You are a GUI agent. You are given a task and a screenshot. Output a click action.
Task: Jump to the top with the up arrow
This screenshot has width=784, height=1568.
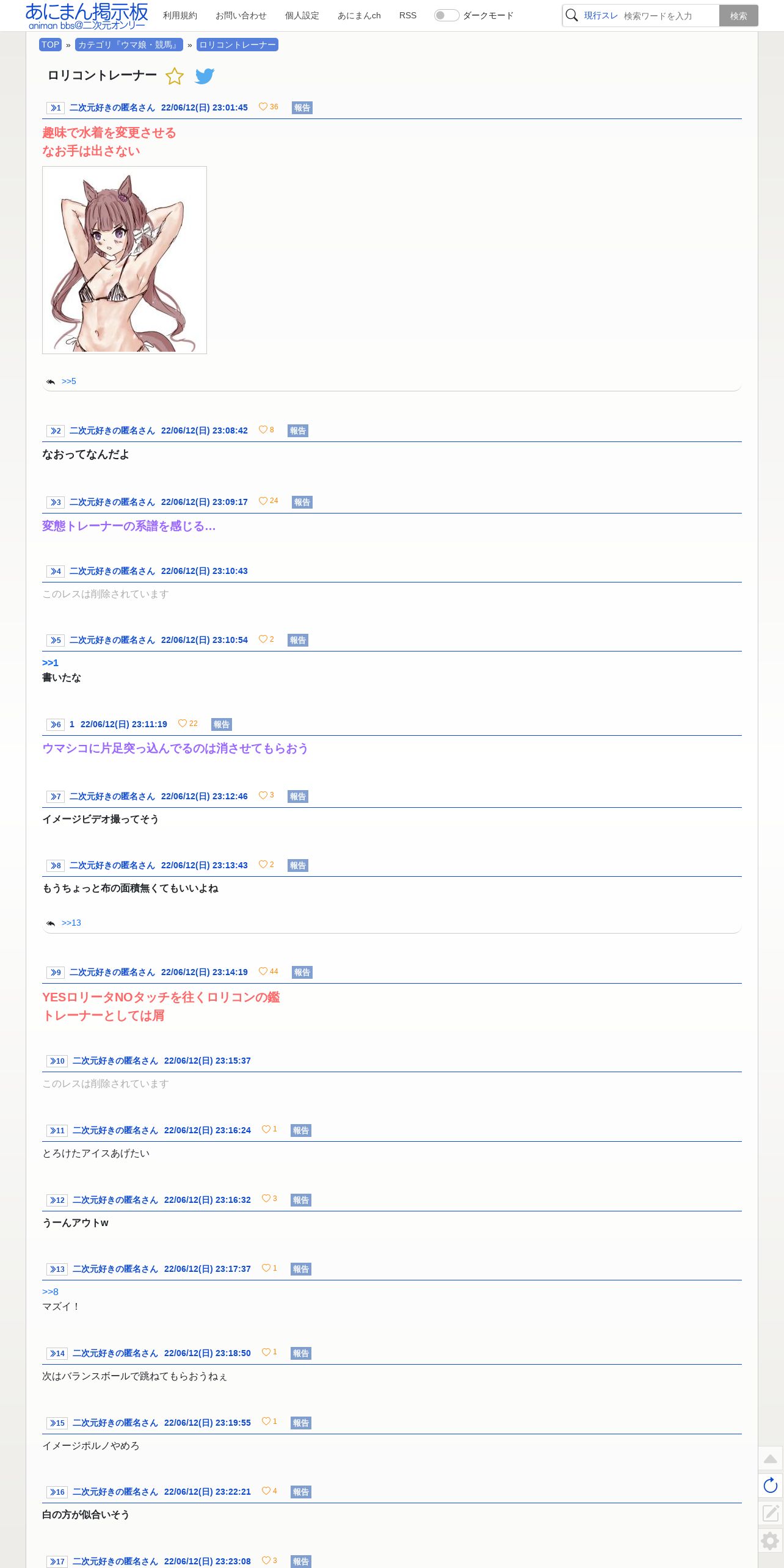click(771, 1458)
